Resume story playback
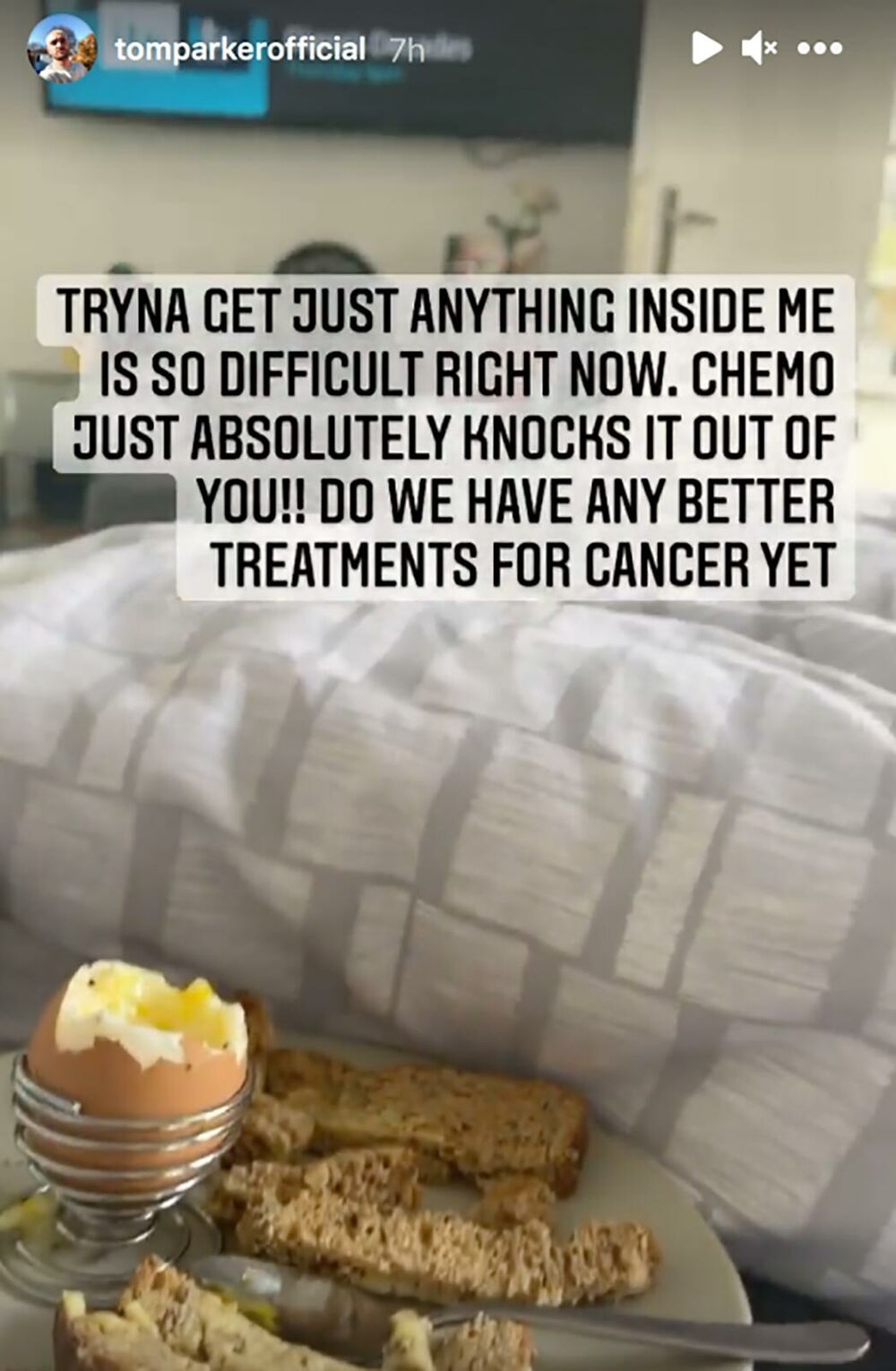The image size is (896, 1371). click(x=706, y=47)
